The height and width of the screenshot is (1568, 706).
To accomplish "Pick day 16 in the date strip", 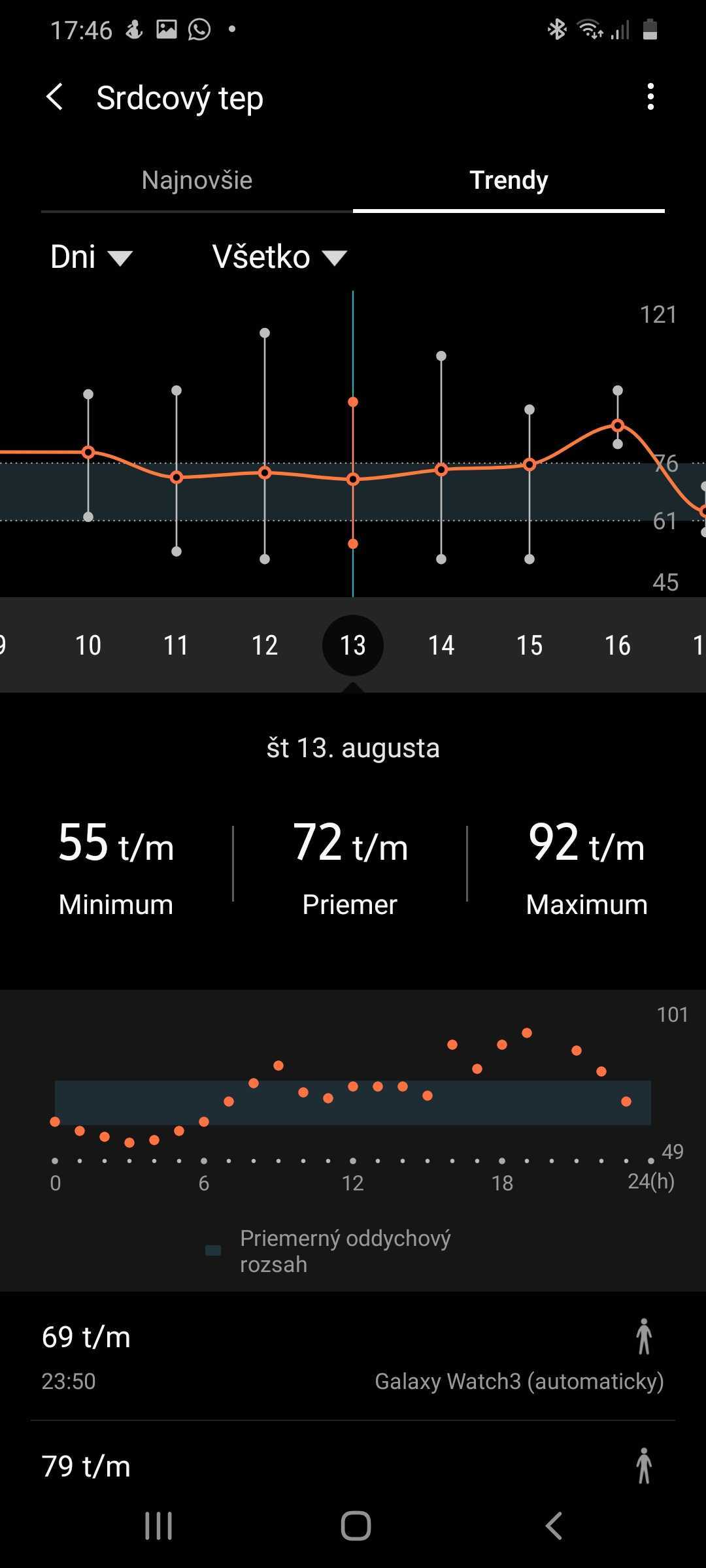I will pyautogui.click(x=618, y=645).
